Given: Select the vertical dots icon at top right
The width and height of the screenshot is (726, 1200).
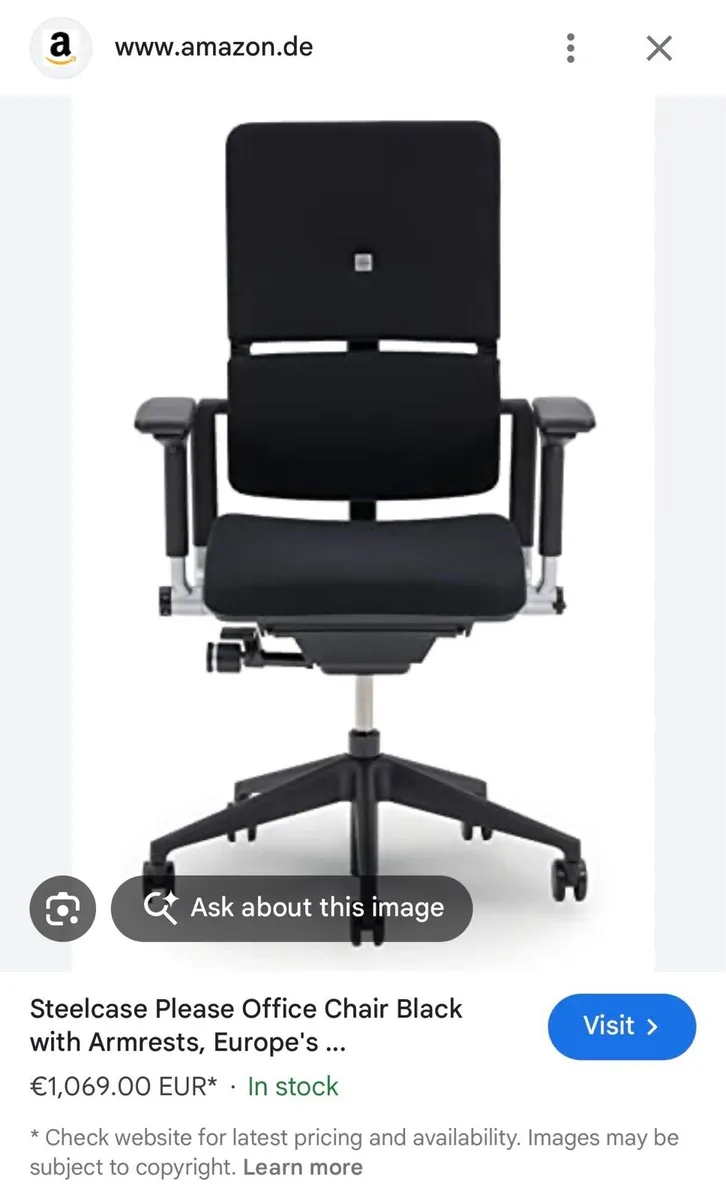Looking at the screenshot, I should point(570,47).
